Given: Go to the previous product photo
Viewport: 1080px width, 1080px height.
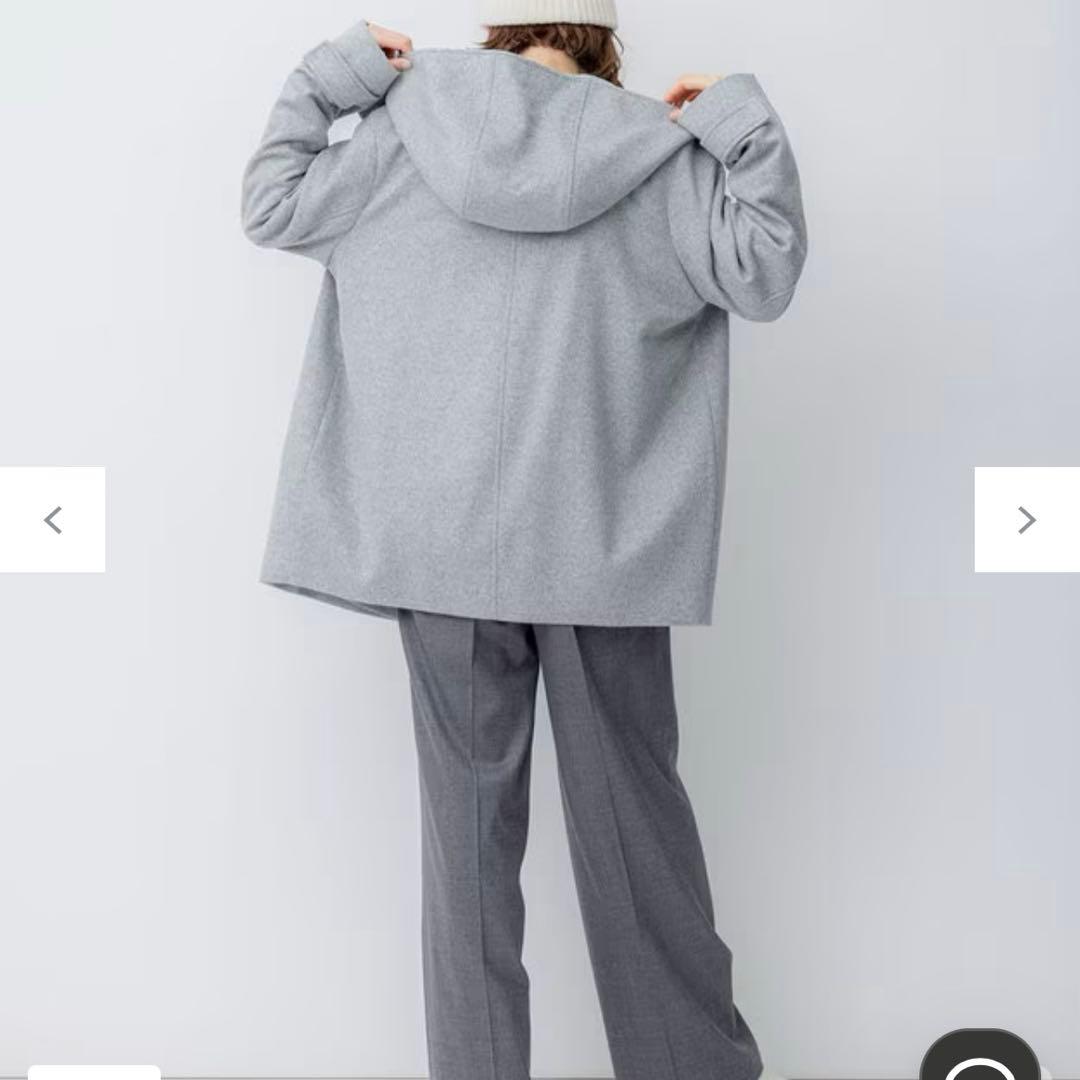Looking at the screenshot, I should tap(52, 520).
